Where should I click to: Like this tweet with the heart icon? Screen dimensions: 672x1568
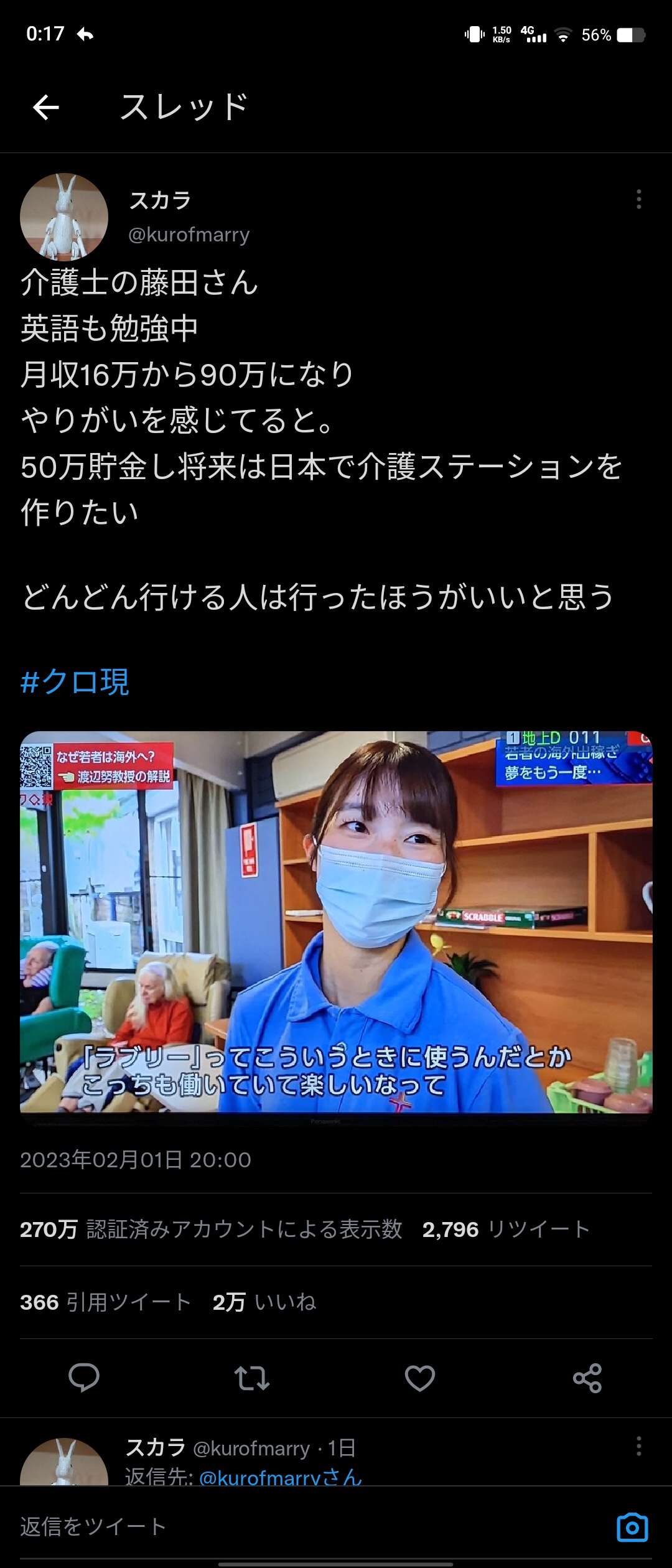pos(420,1378)
